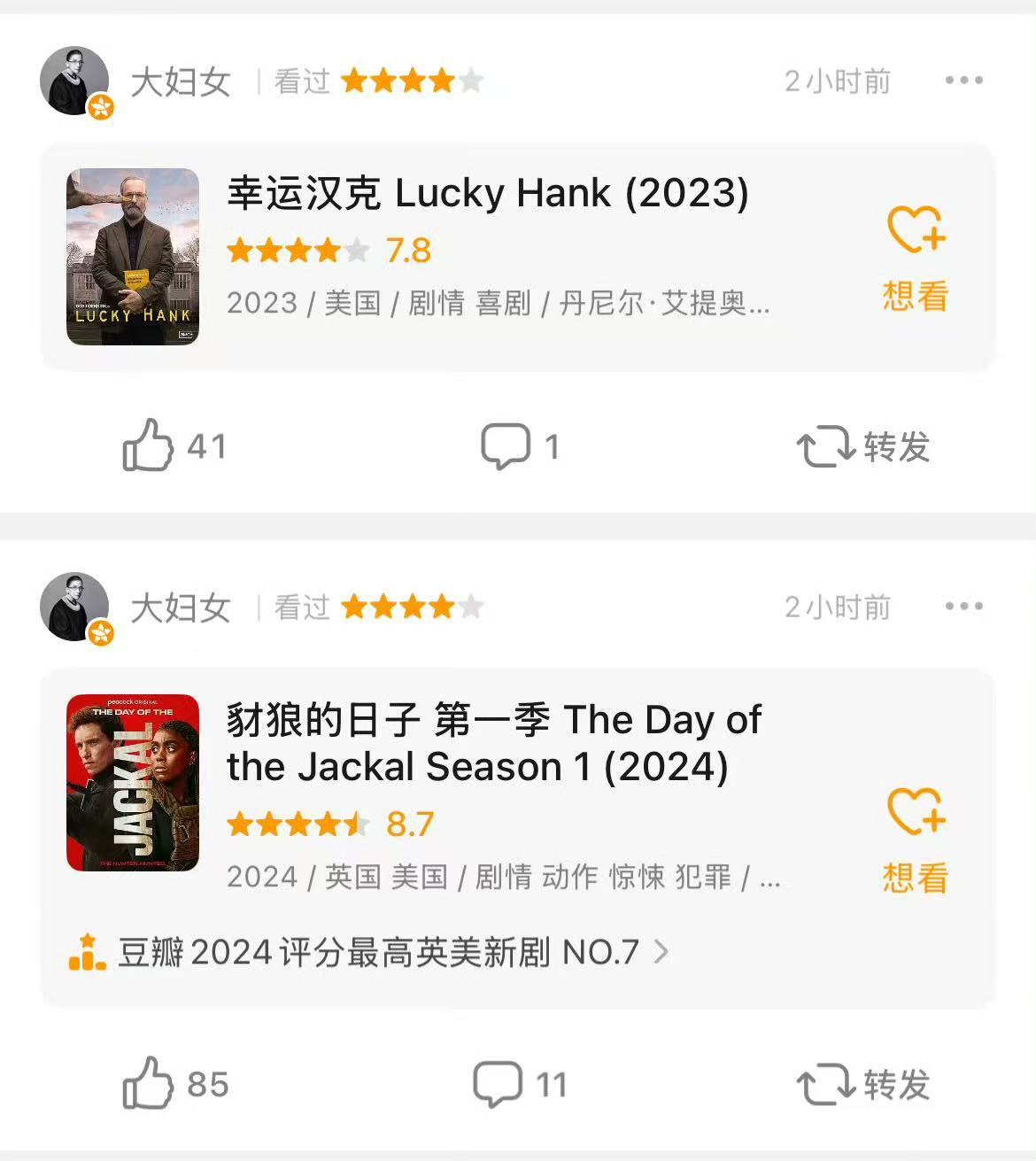Viewport: 1036px width, 1161px height.
Task: Open The Day of the Jackal poster thumbnail
Action: point(135,783)
